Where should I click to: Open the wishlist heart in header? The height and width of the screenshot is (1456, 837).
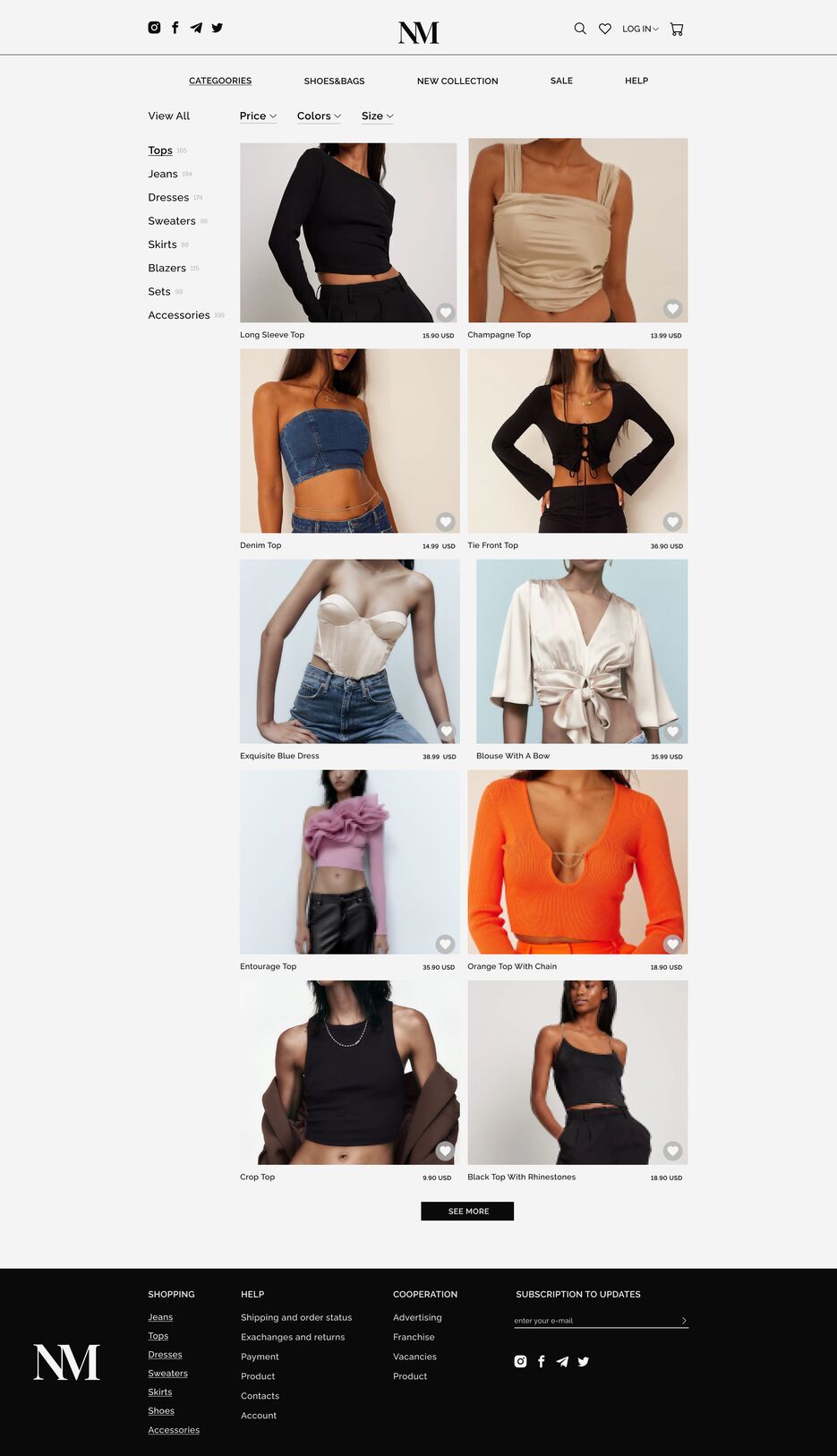(x=605, y=29)
